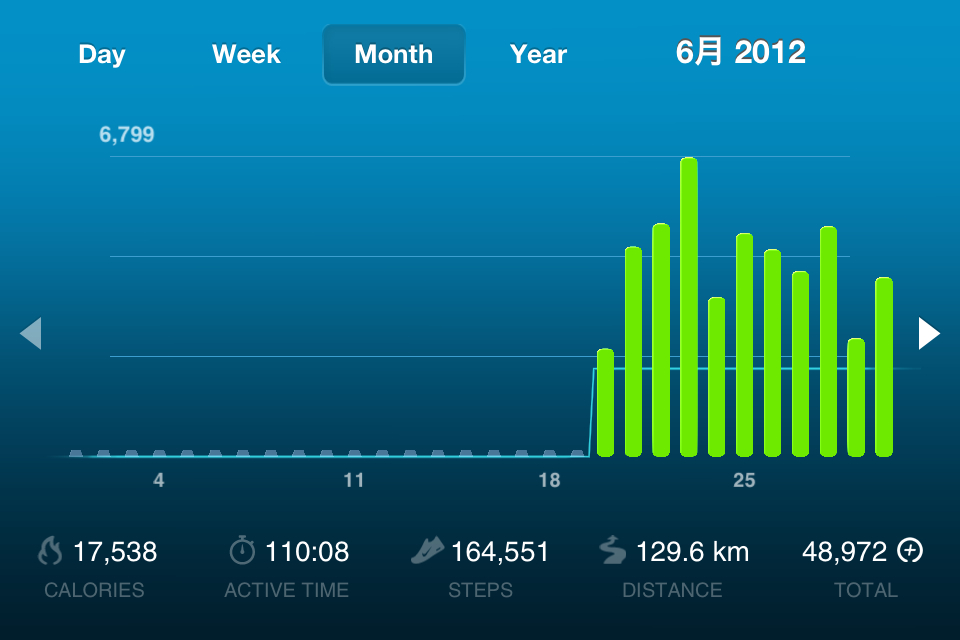Switch to the Day tab

[x=102, y=54]
